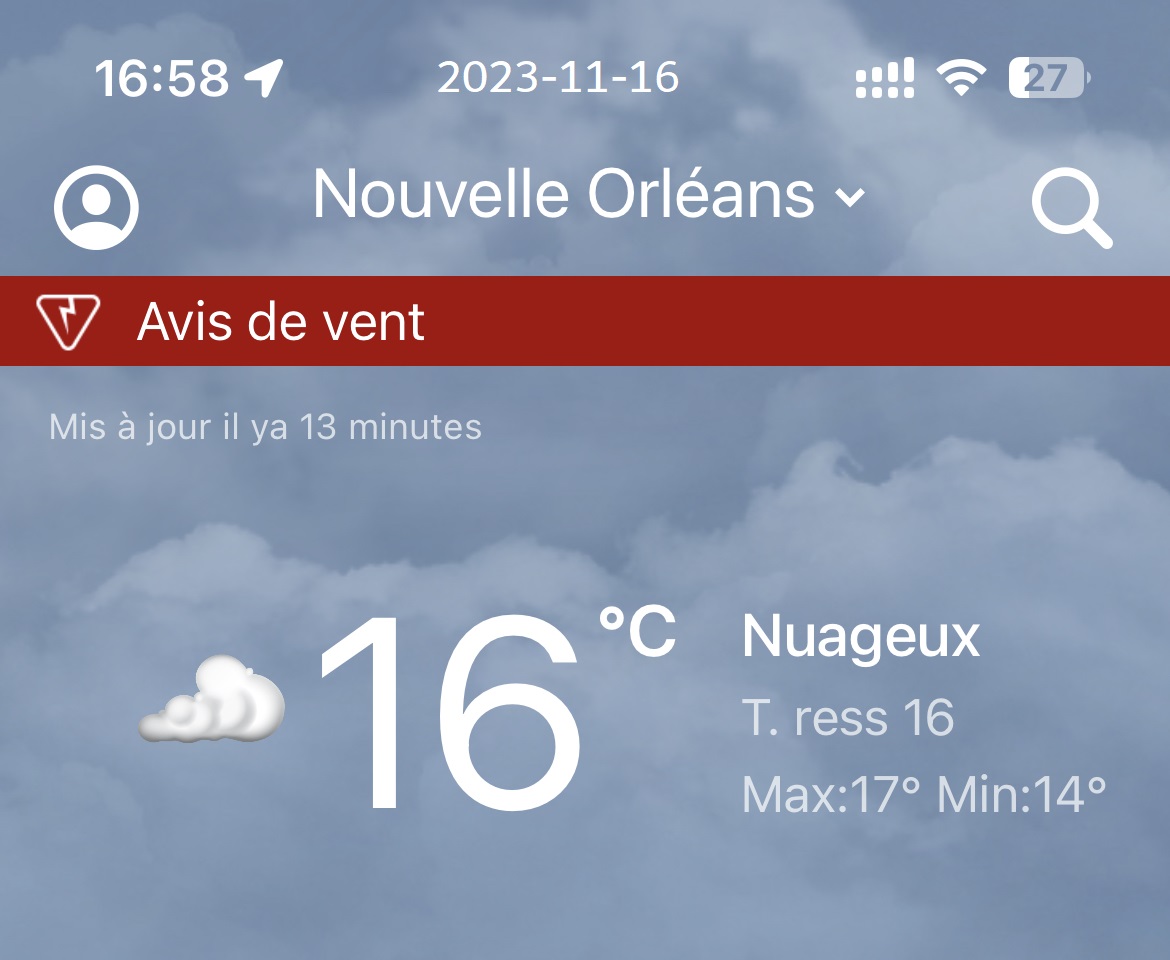Viewport: 1170px width, 960px height.
Task: Open the user profile icon
Action: (96, 207)
